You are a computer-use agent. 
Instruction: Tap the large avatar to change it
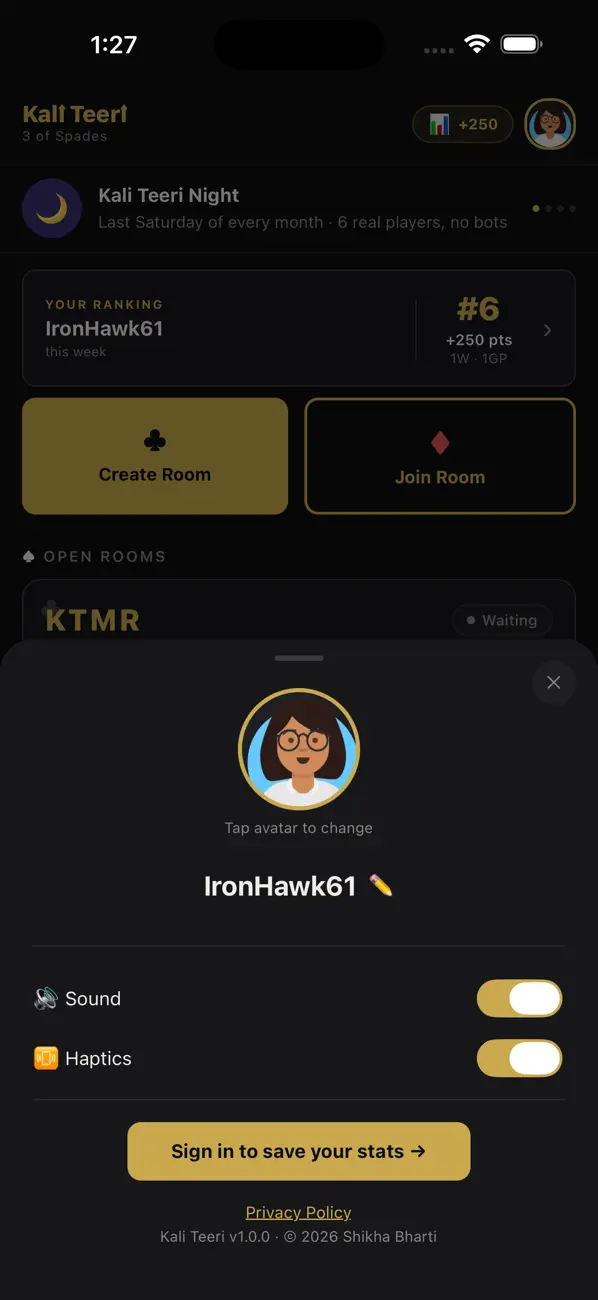pos(299,749)
